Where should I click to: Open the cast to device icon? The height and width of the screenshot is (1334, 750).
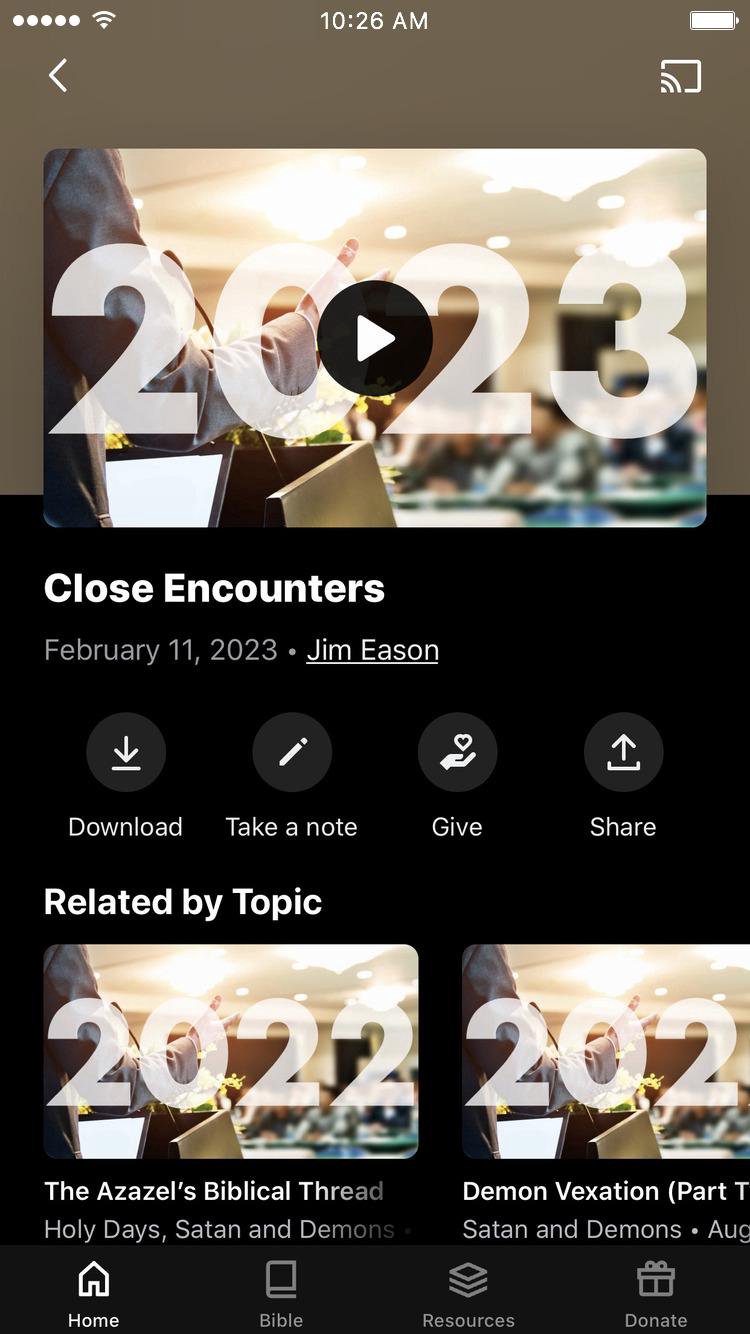(681, 77)
